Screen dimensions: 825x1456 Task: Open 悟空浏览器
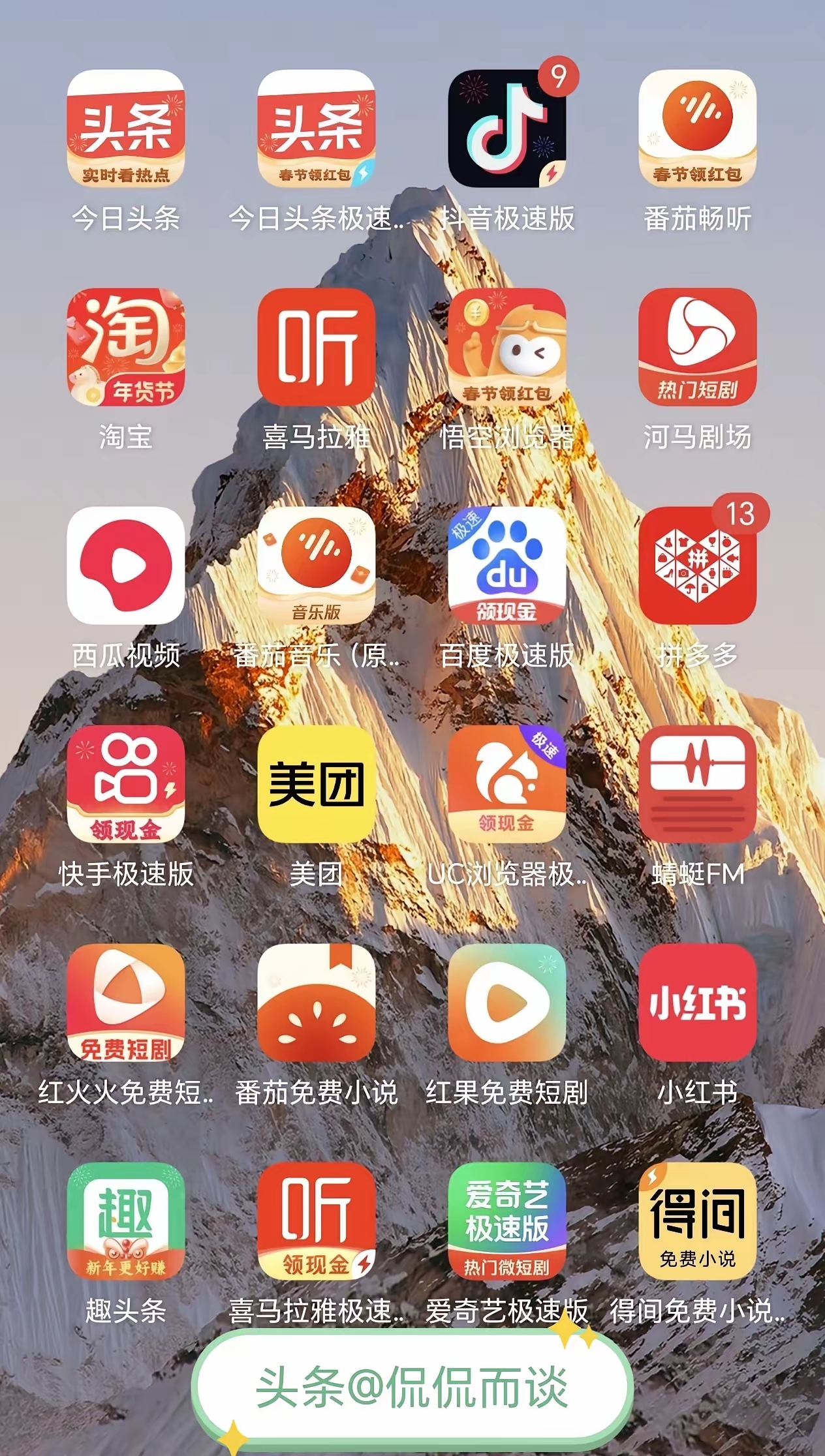pyautogui.click(x=507, y=348)
